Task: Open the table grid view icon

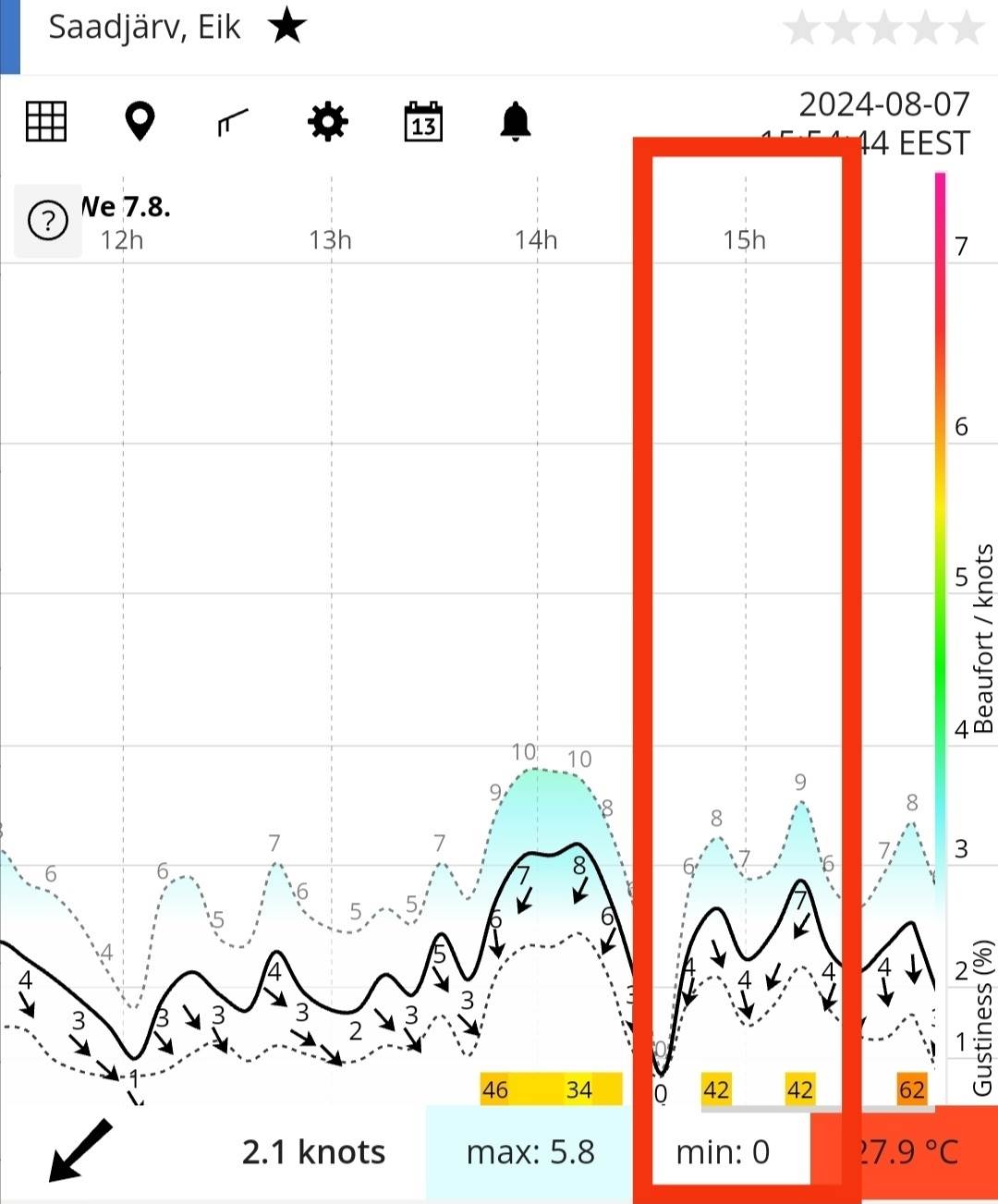Action: coord(46,121)
